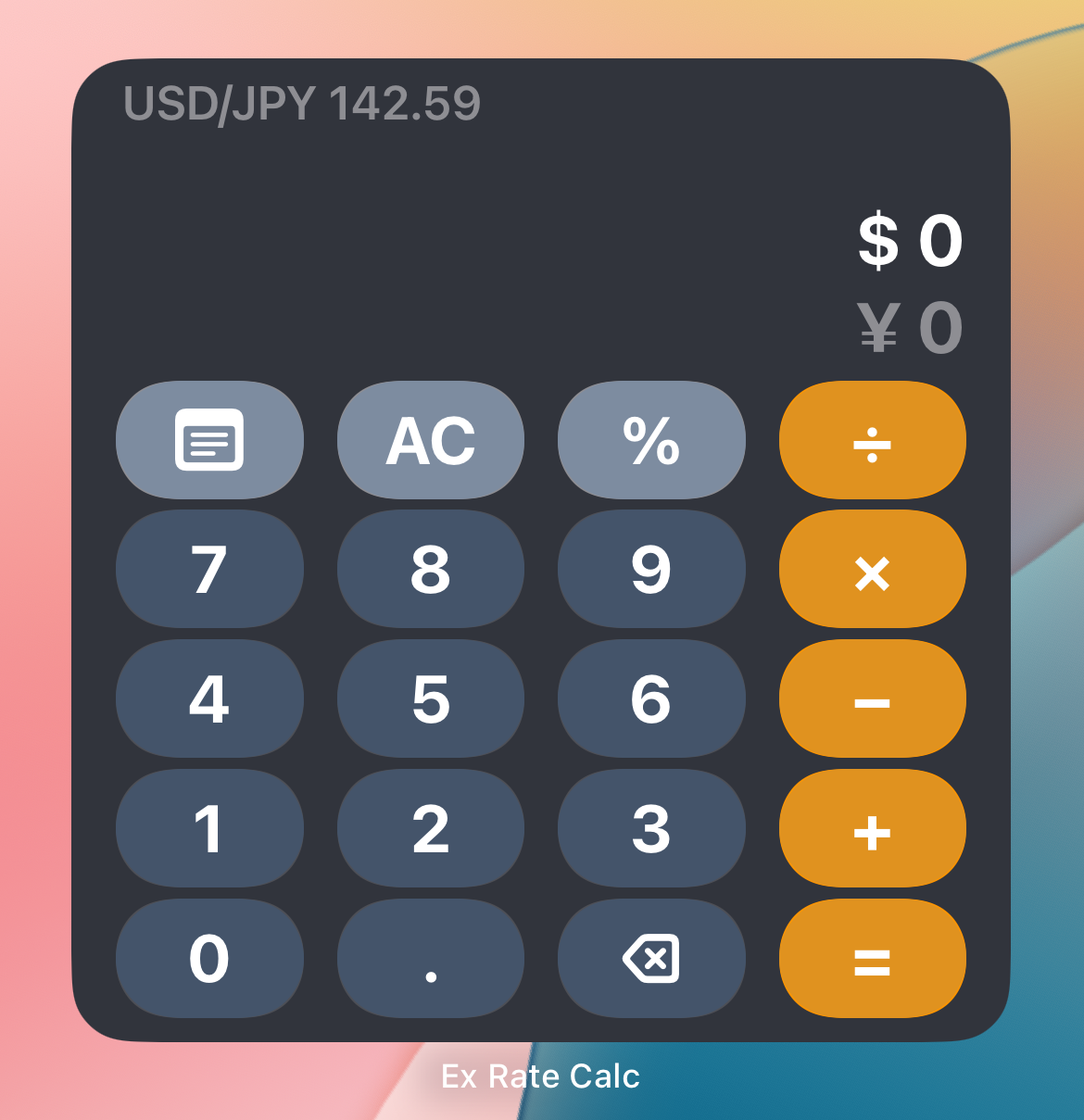Select the minus operator
1084x1120 pixels.
pos(872,698)
